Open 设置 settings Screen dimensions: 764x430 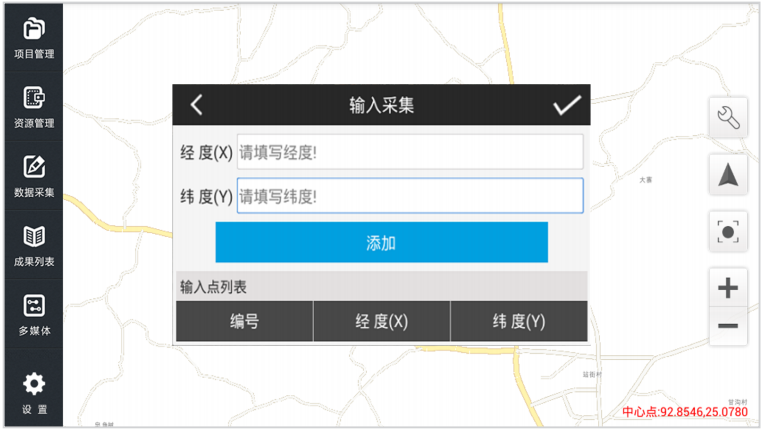pos(34,392)
